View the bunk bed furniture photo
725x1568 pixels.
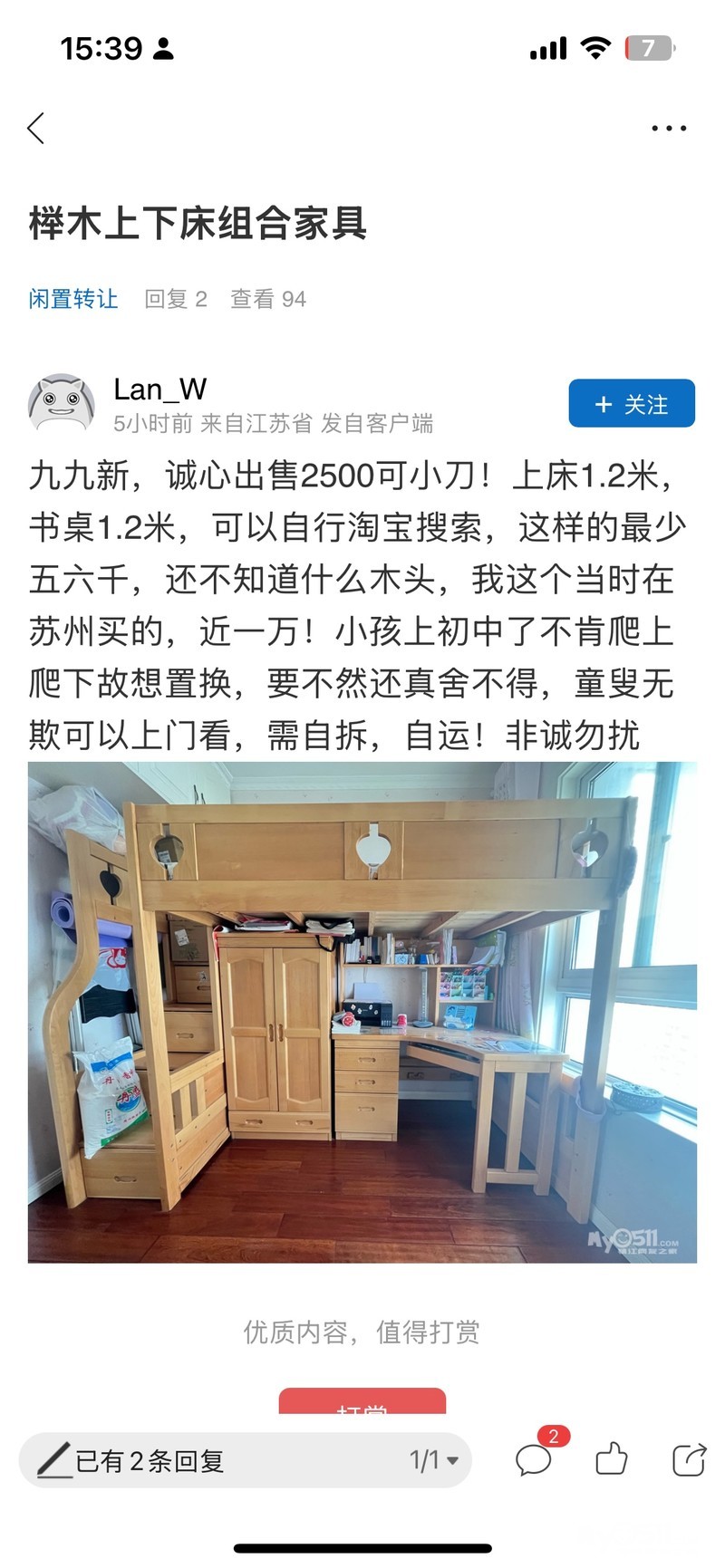coord(362,1012)
